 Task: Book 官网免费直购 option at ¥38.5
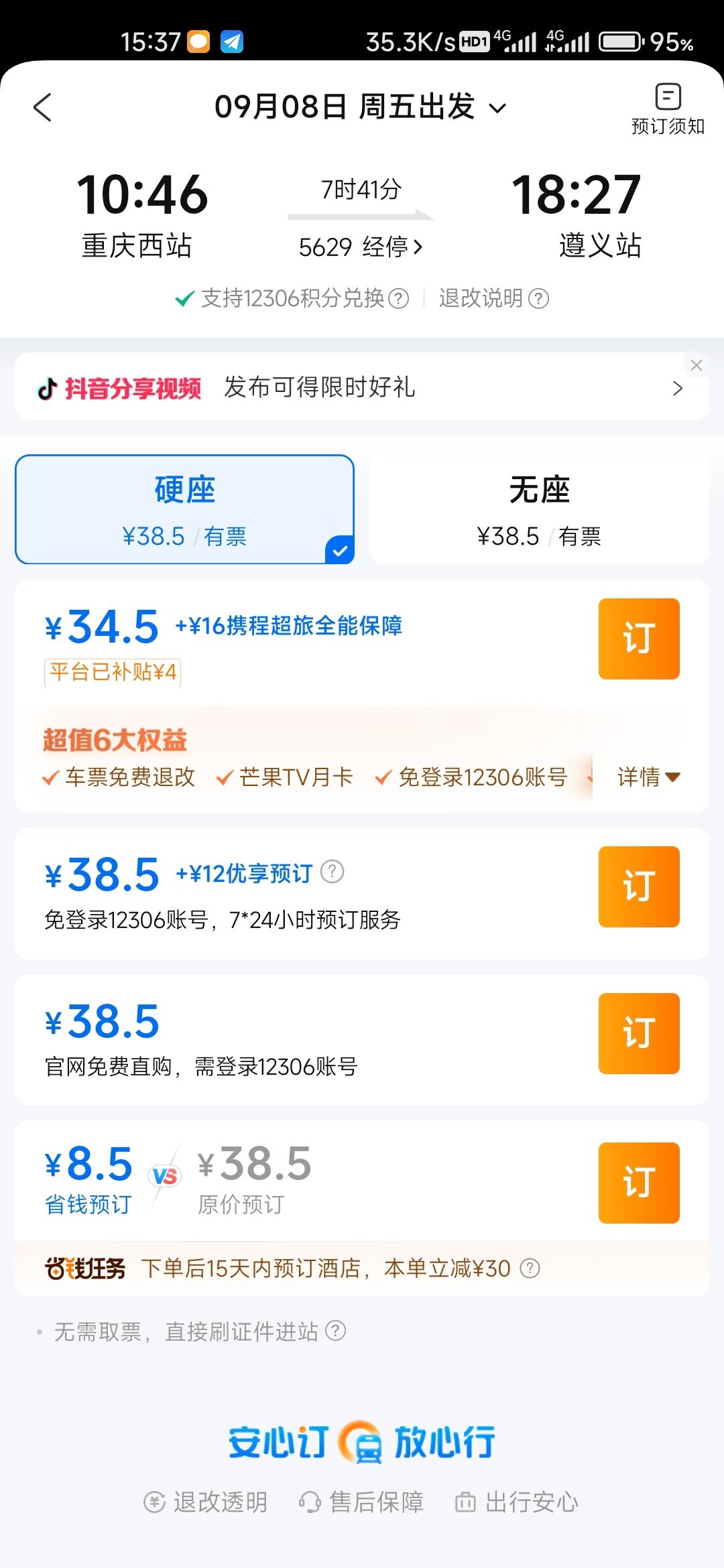click(638, 1033)
